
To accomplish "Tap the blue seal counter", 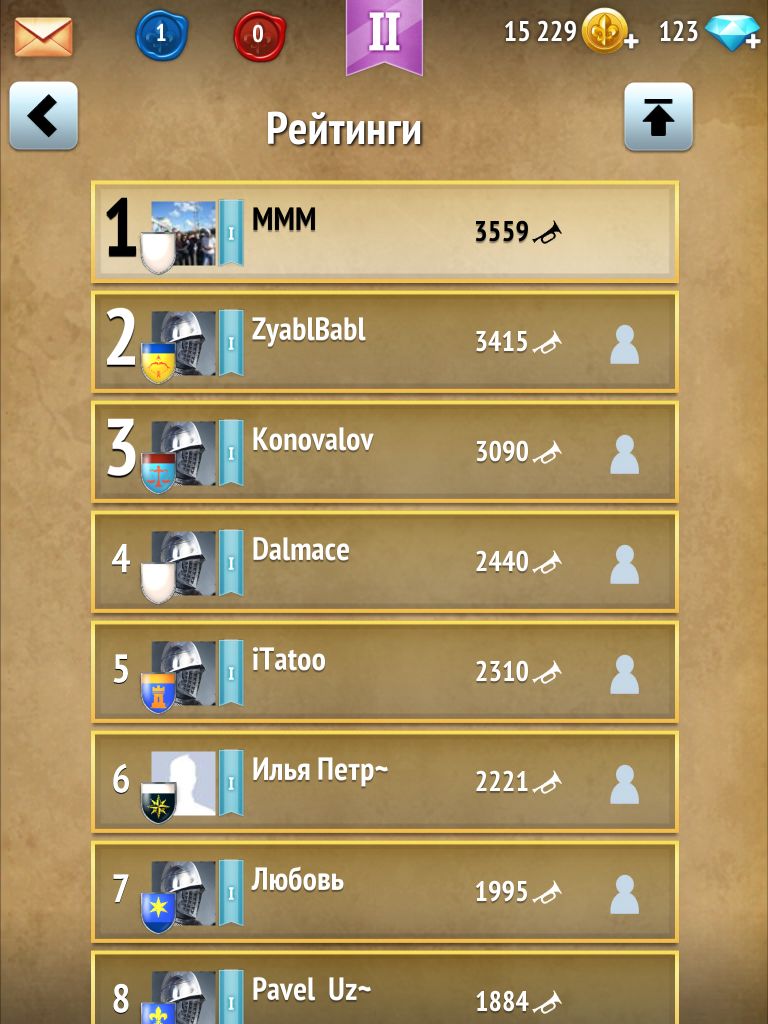I will (x=161, y=35).
